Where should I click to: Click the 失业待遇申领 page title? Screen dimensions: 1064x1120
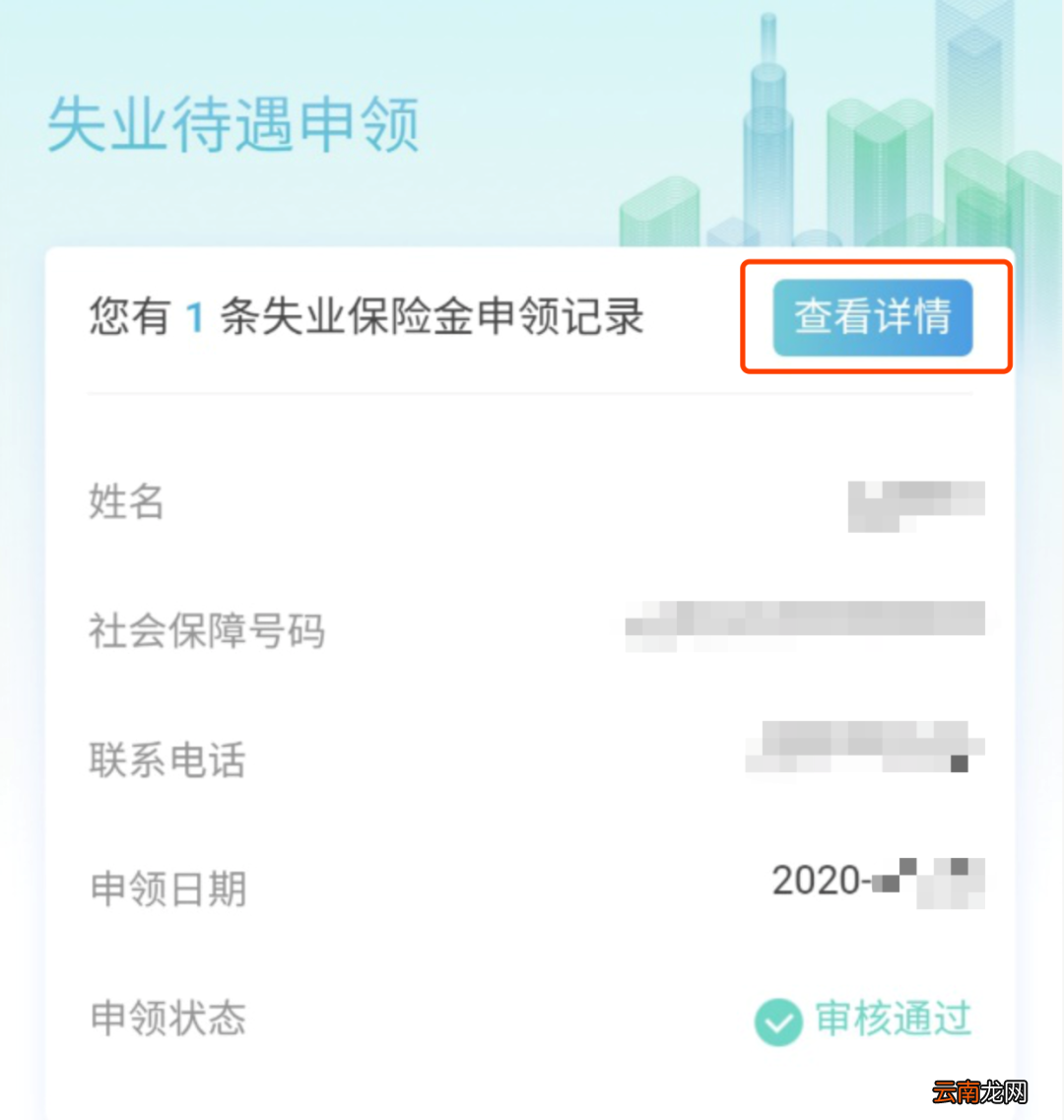pyautogui.click(x=233, y=125)
